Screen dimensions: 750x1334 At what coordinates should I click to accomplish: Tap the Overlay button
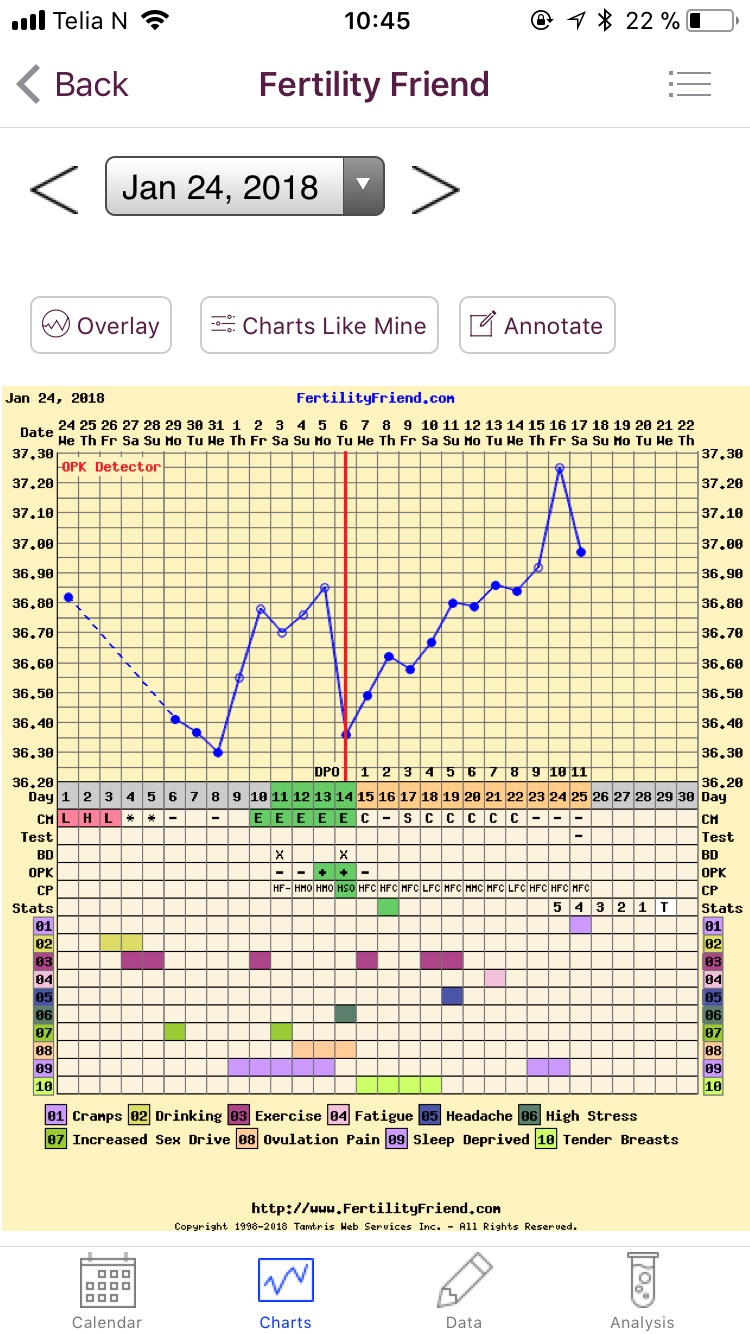[x=101, y=325]
